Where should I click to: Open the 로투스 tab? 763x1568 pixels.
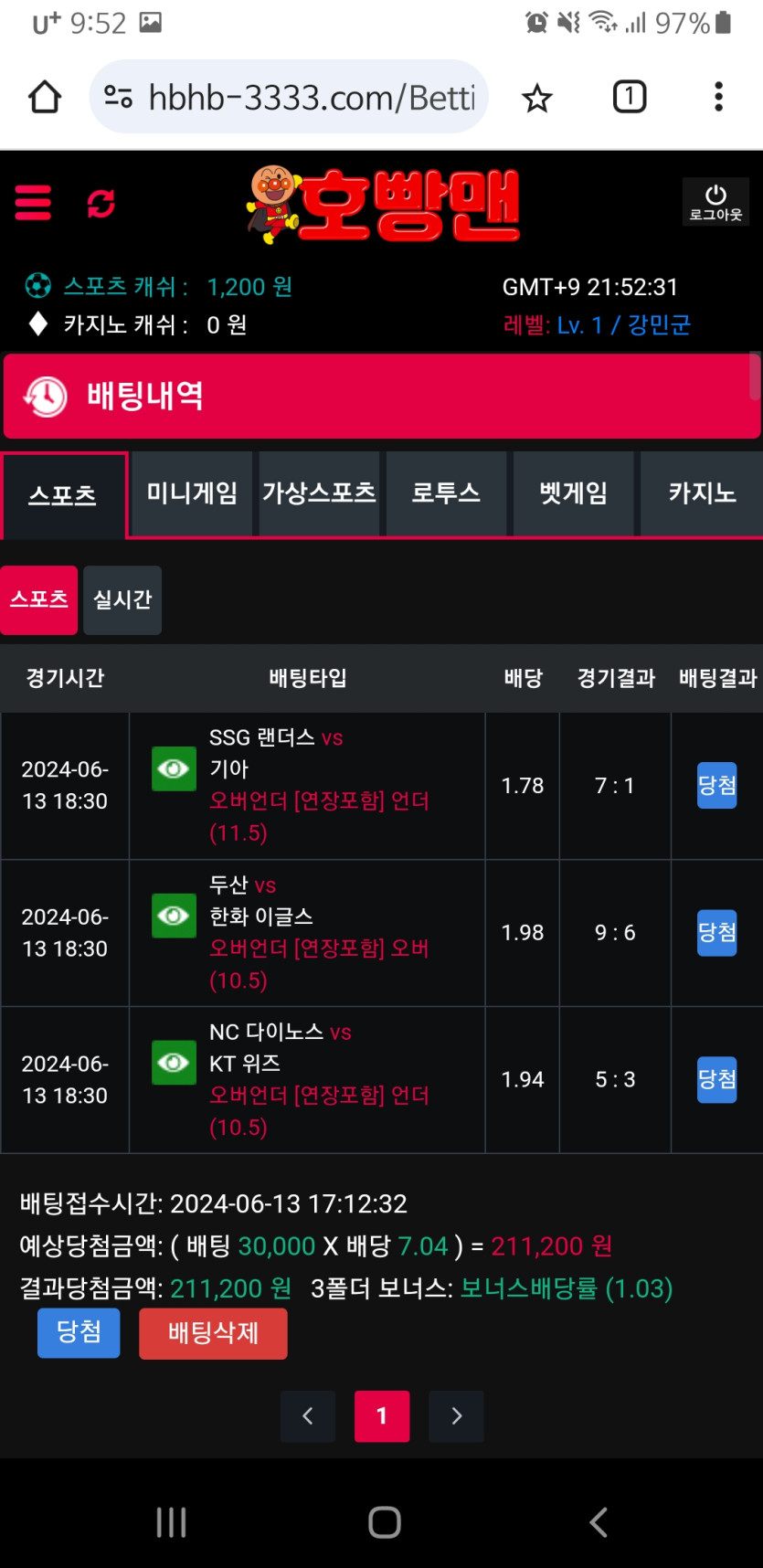446,493
